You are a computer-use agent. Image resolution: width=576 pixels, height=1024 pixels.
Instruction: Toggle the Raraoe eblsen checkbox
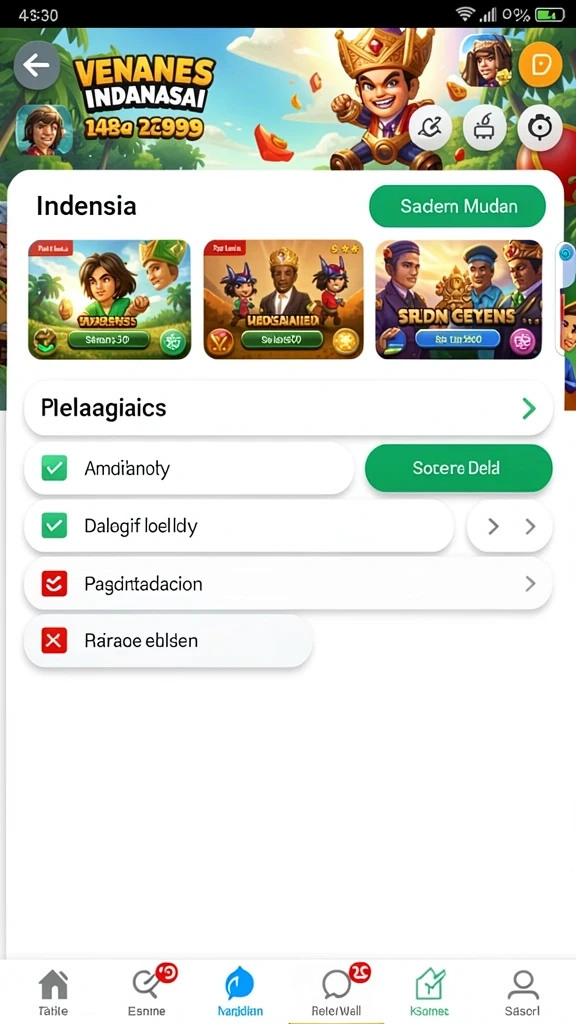point(54,641)
